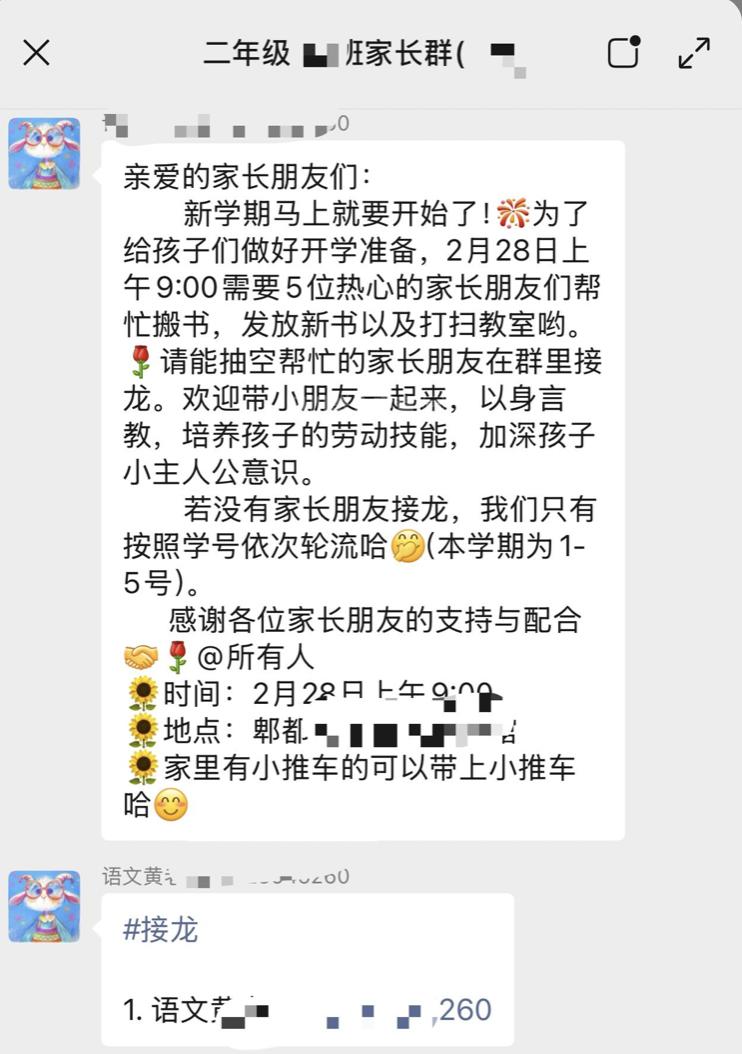Tap the #接龙 topic link
The image size is (742, 1054).
[160, 930]
